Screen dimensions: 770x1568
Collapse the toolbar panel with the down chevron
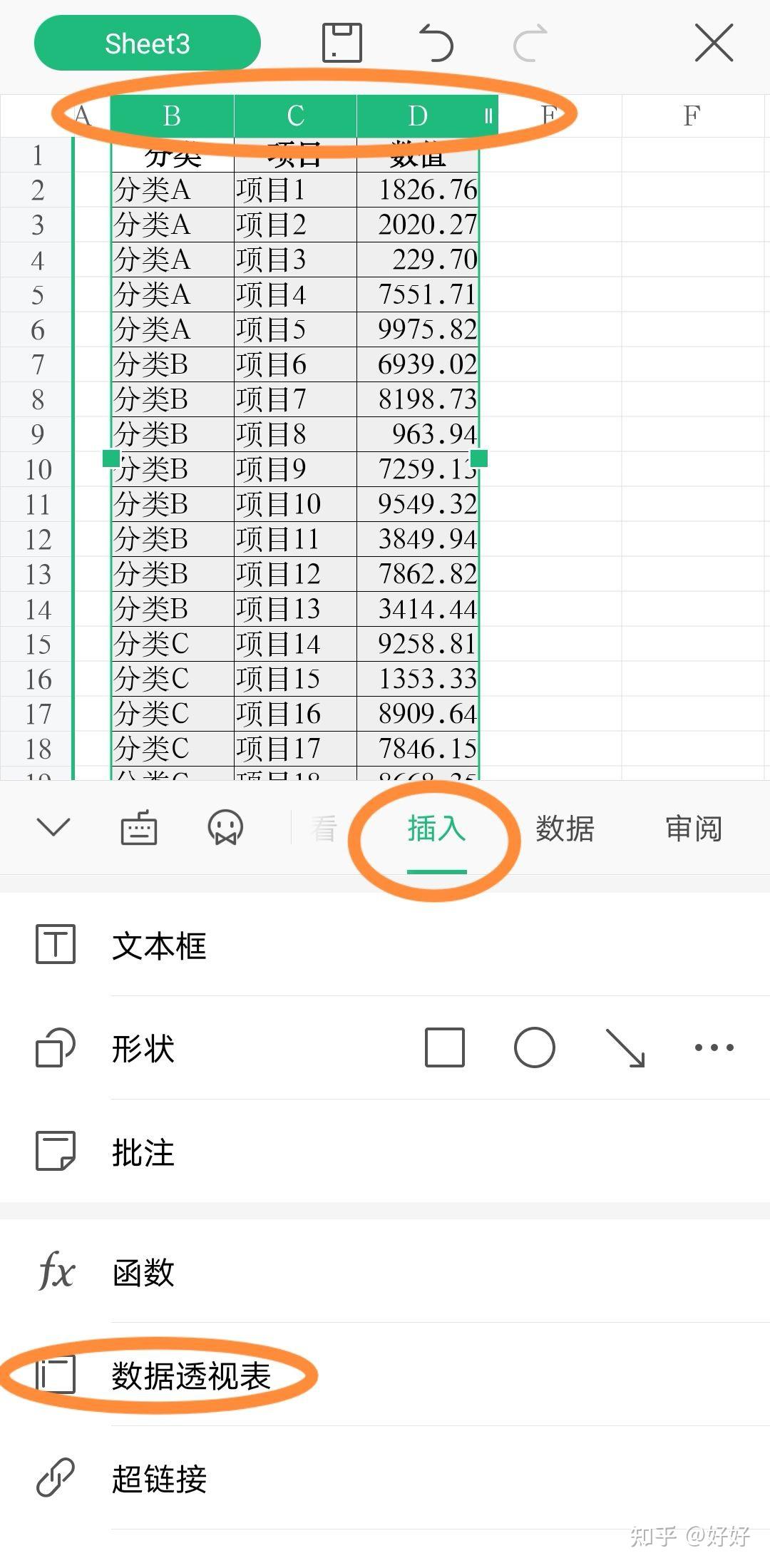(x=53, y=827)
